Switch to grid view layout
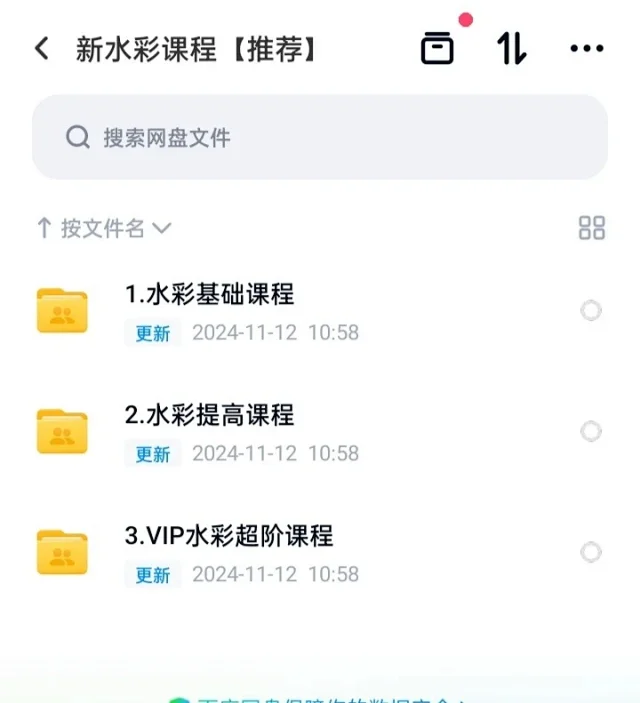640x703 pixels. (592, 228)
